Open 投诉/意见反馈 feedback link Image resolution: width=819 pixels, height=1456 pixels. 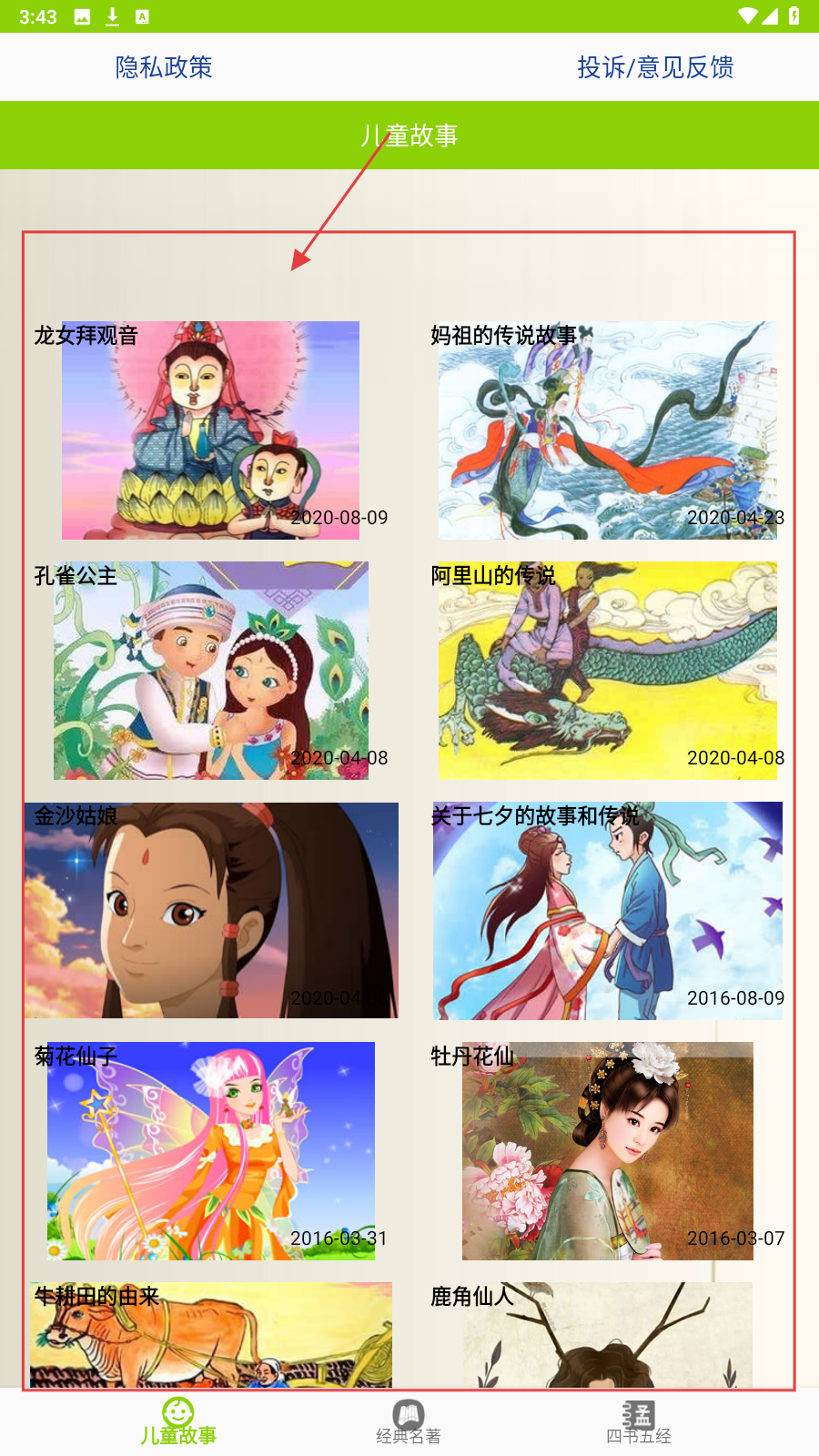655,67
